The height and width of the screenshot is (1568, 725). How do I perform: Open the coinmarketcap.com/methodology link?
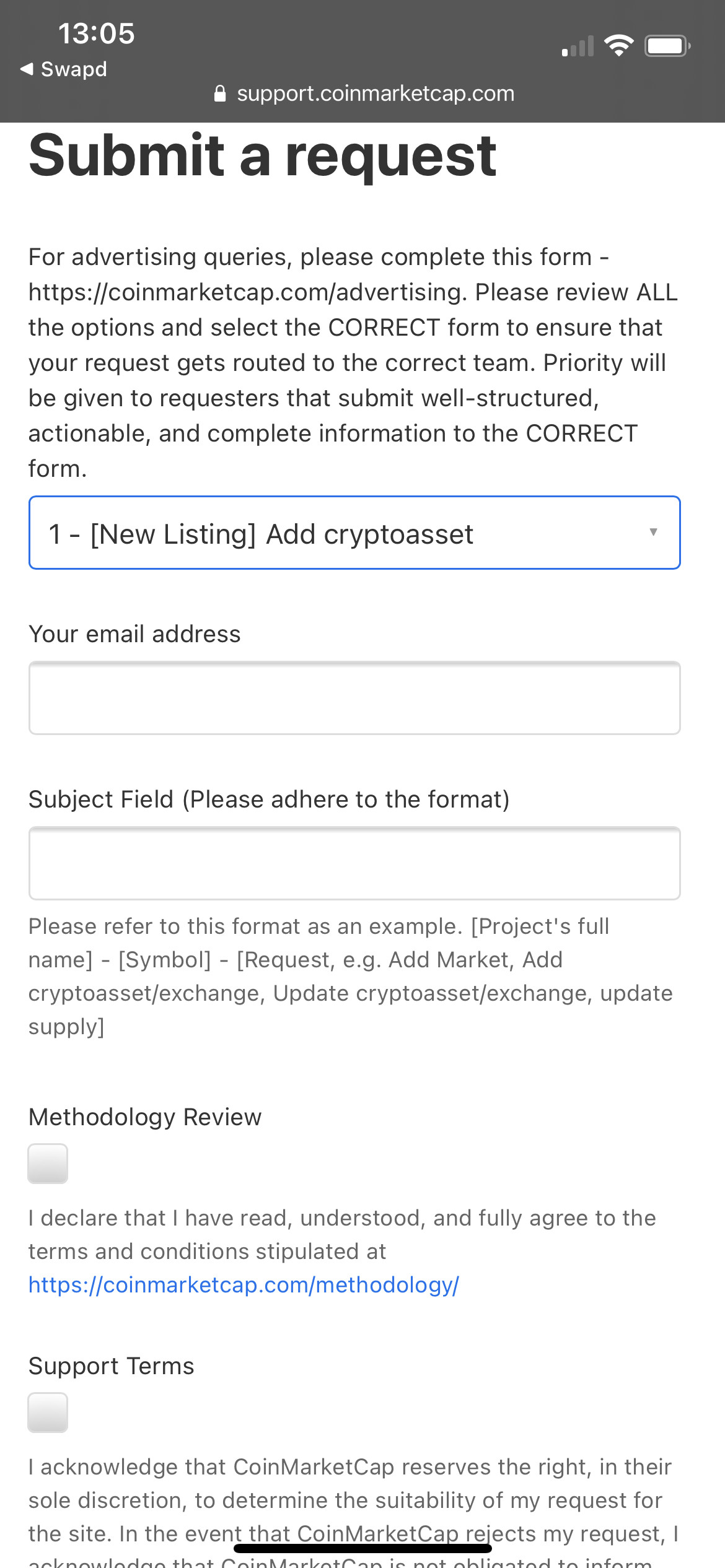pos(244,1285)
